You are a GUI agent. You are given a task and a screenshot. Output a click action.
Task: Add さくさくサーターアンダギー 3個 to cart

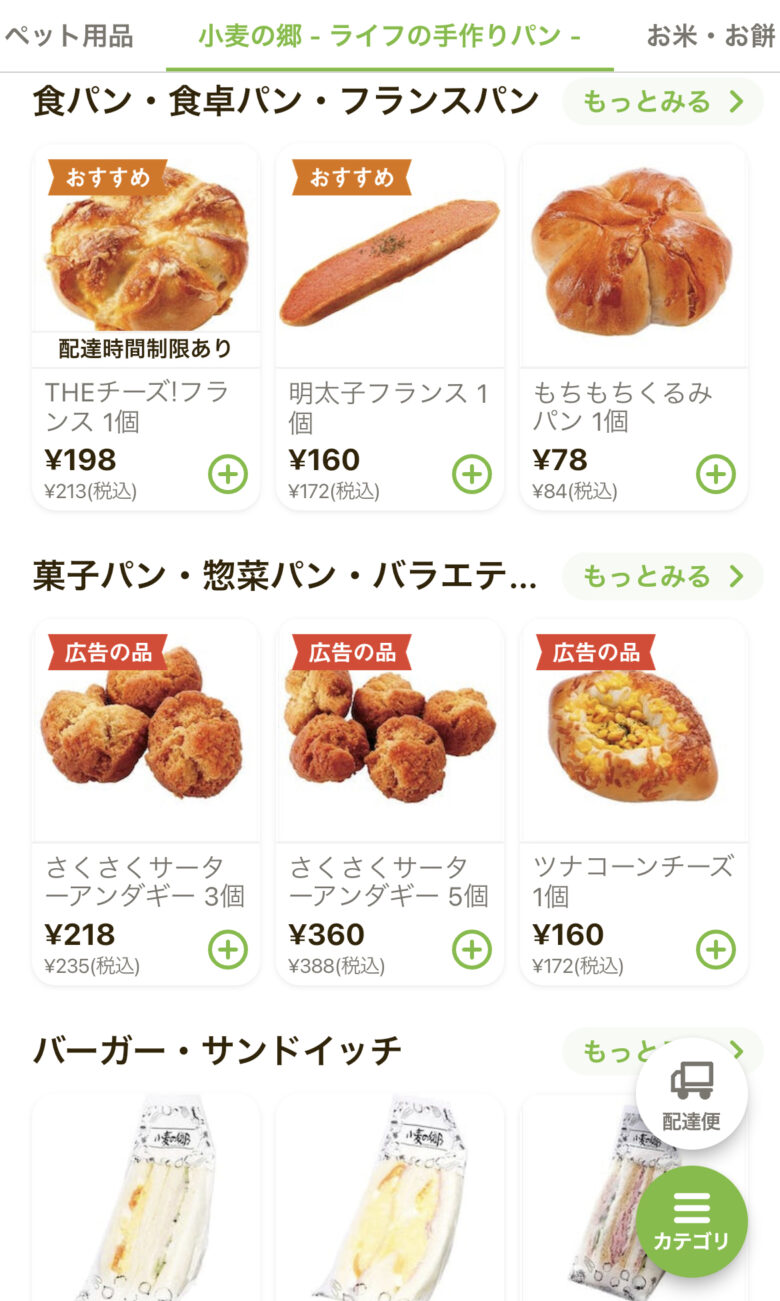point(228,949)
